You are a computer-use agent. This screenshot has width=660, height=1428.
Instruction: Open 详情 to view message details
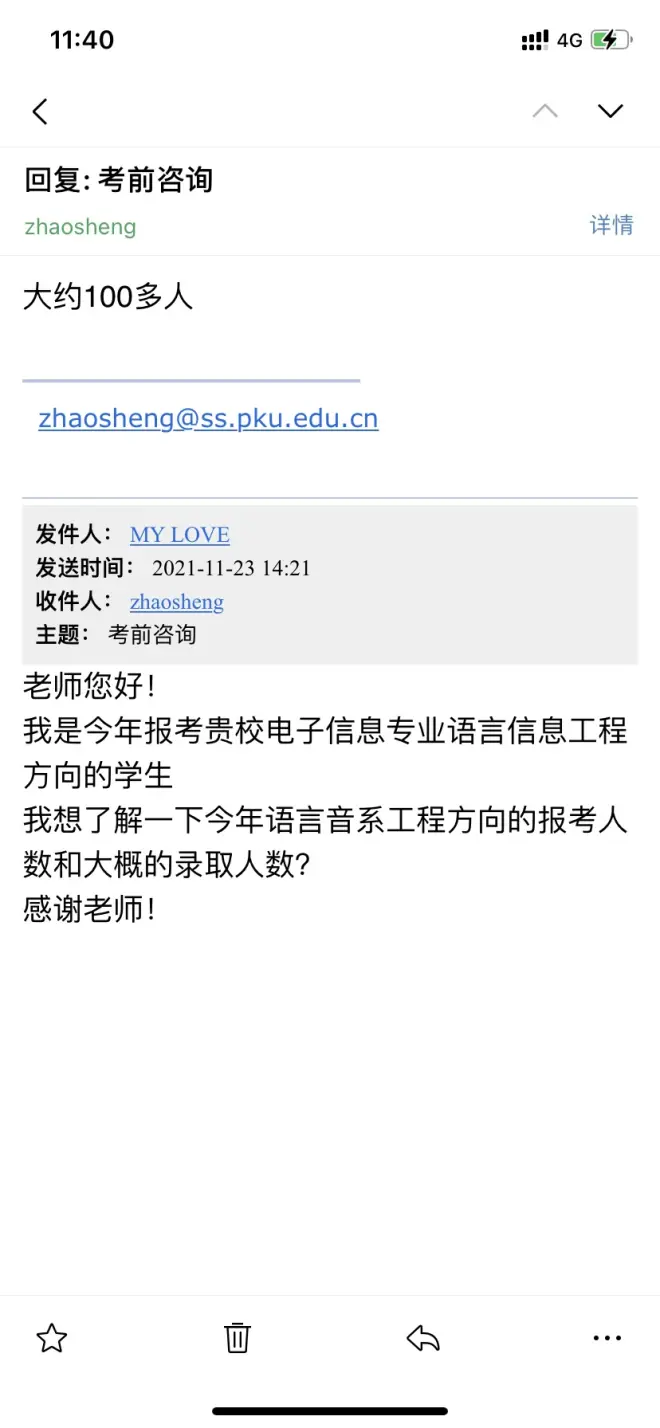[x=611, y=225]
